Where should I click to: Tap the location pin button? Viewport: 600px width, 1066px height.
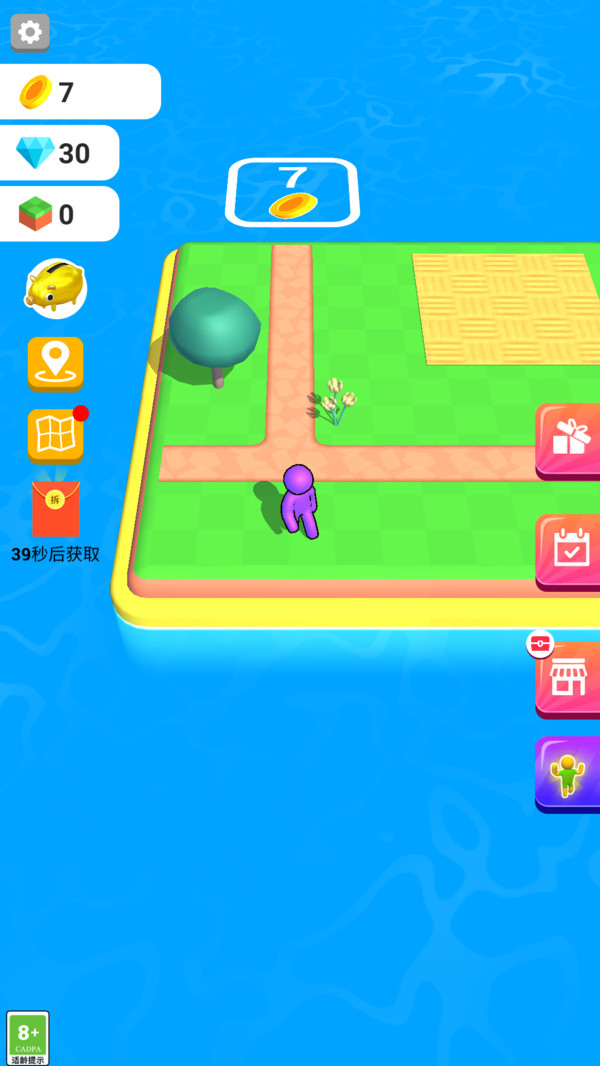tap(55, 363)
